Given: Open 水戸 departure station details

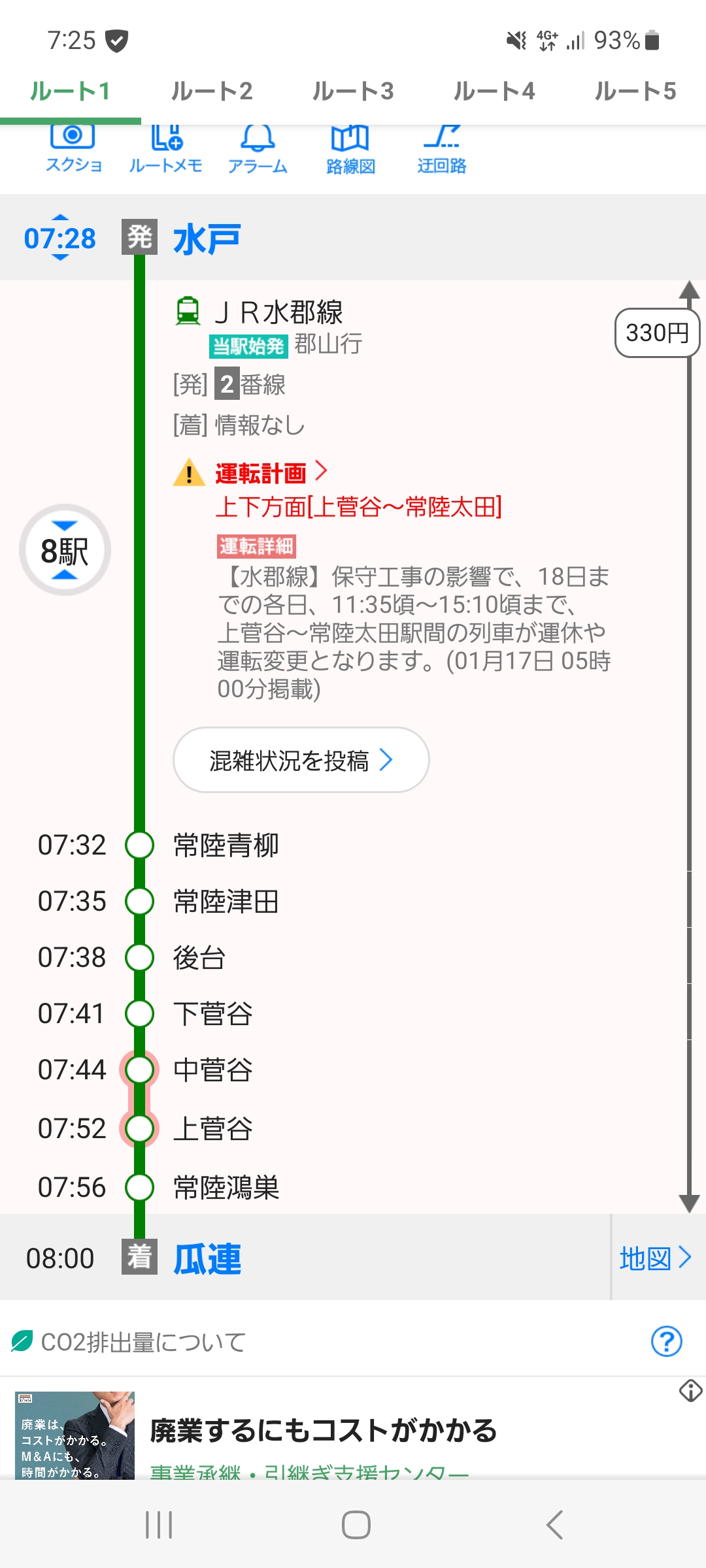Looking at the screenshot, I should point(207,239).
